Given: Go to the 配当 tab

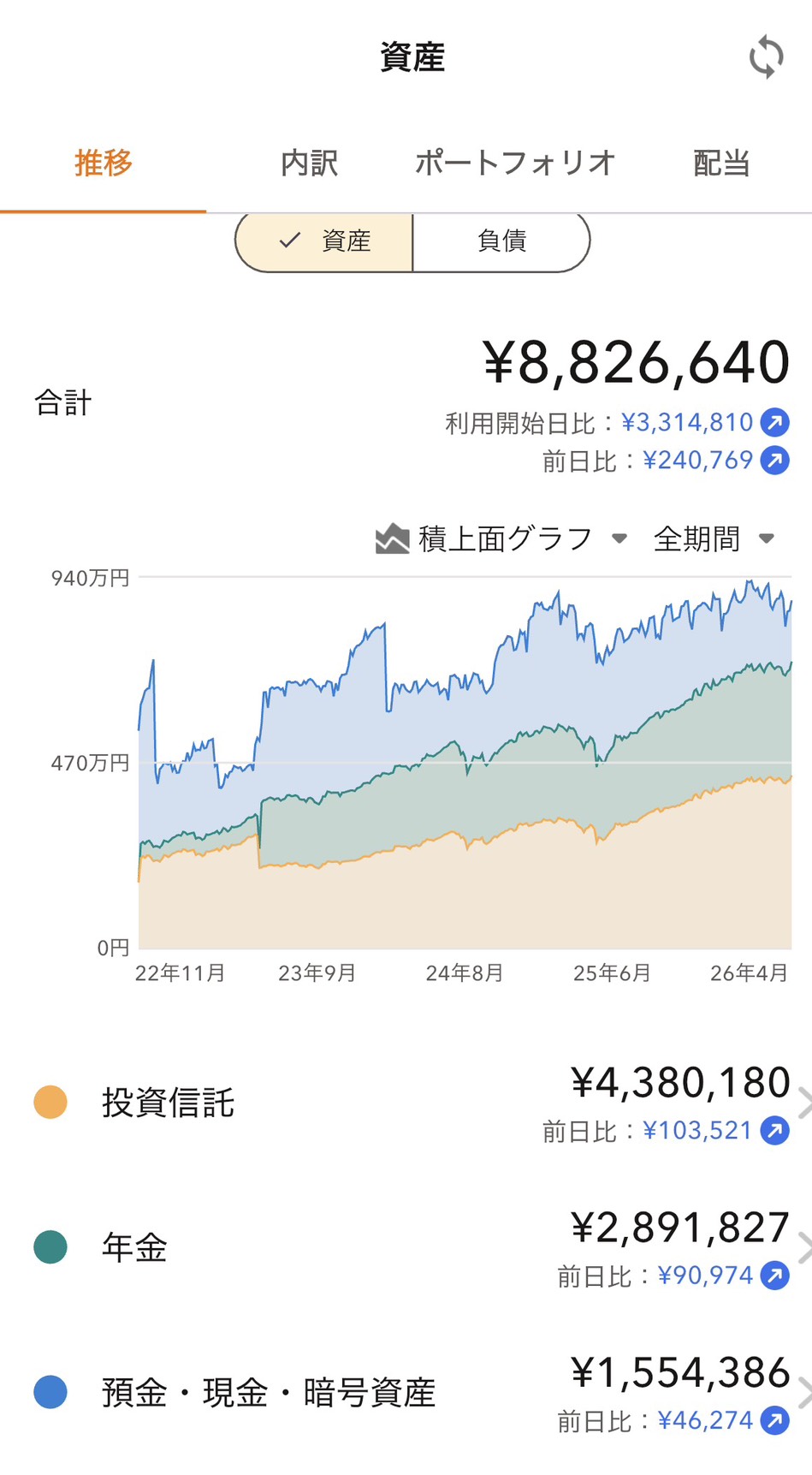Looking at the screenshot, I should [720, 163].
